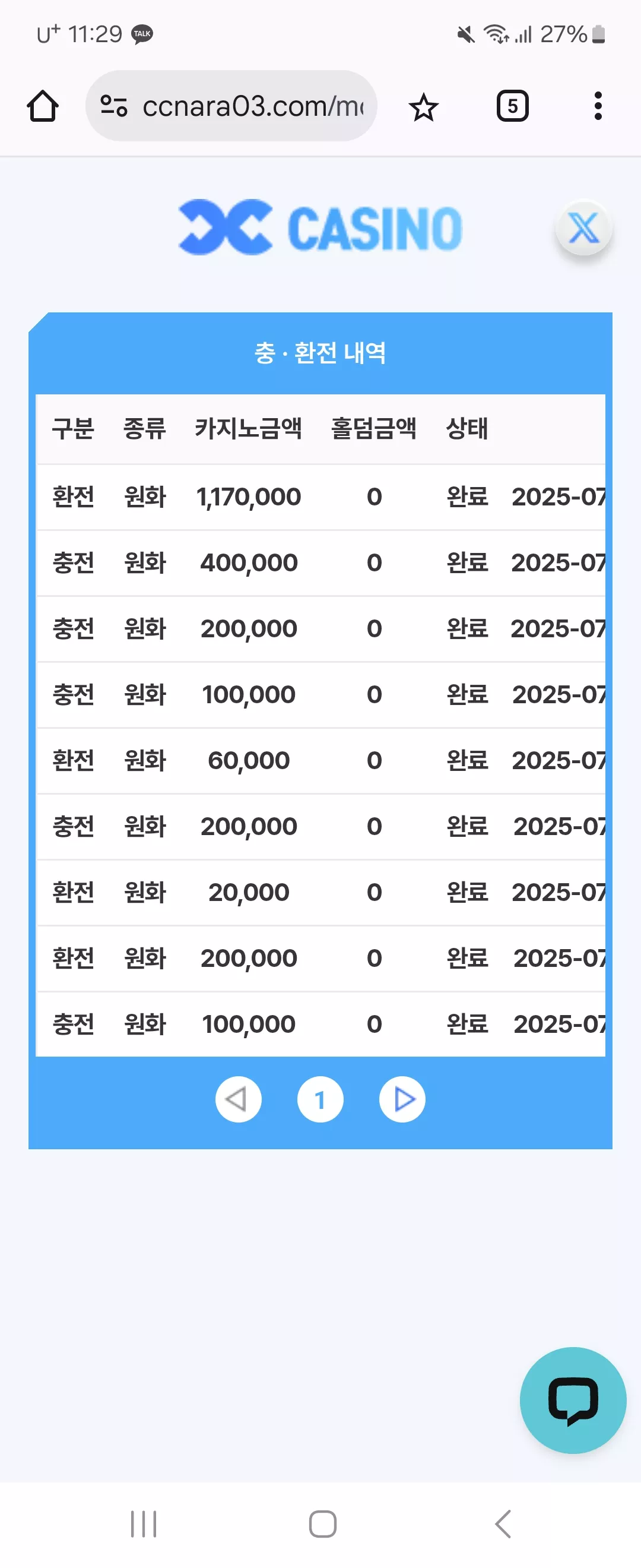Open the live chat support bubble

click(573, 1400)
